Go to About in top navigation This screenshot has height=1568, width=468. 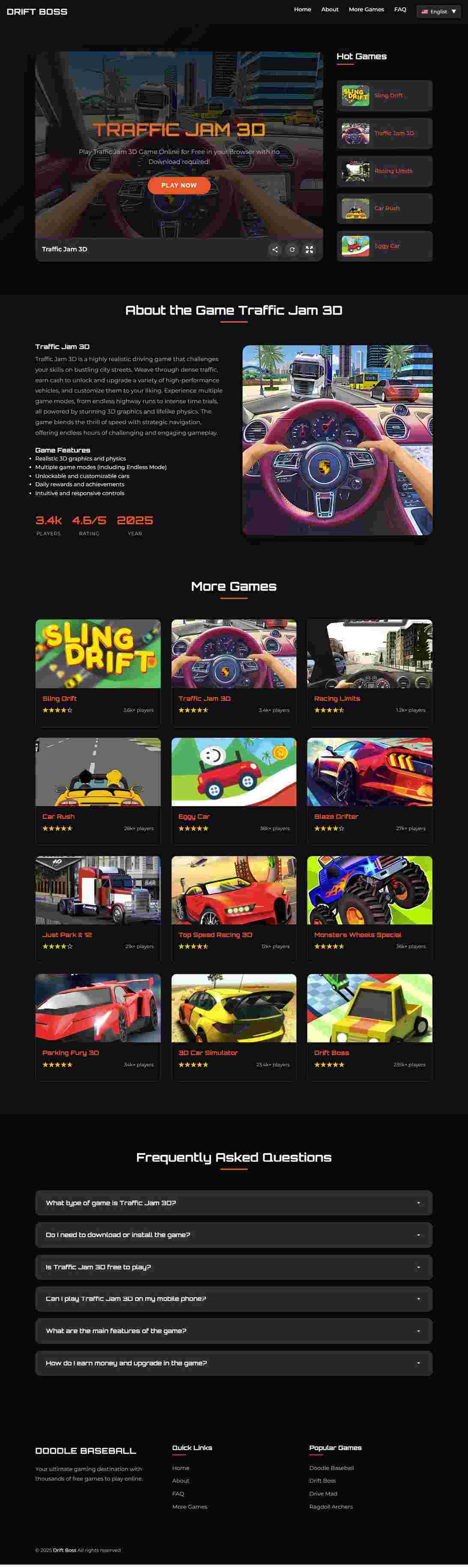330,10
